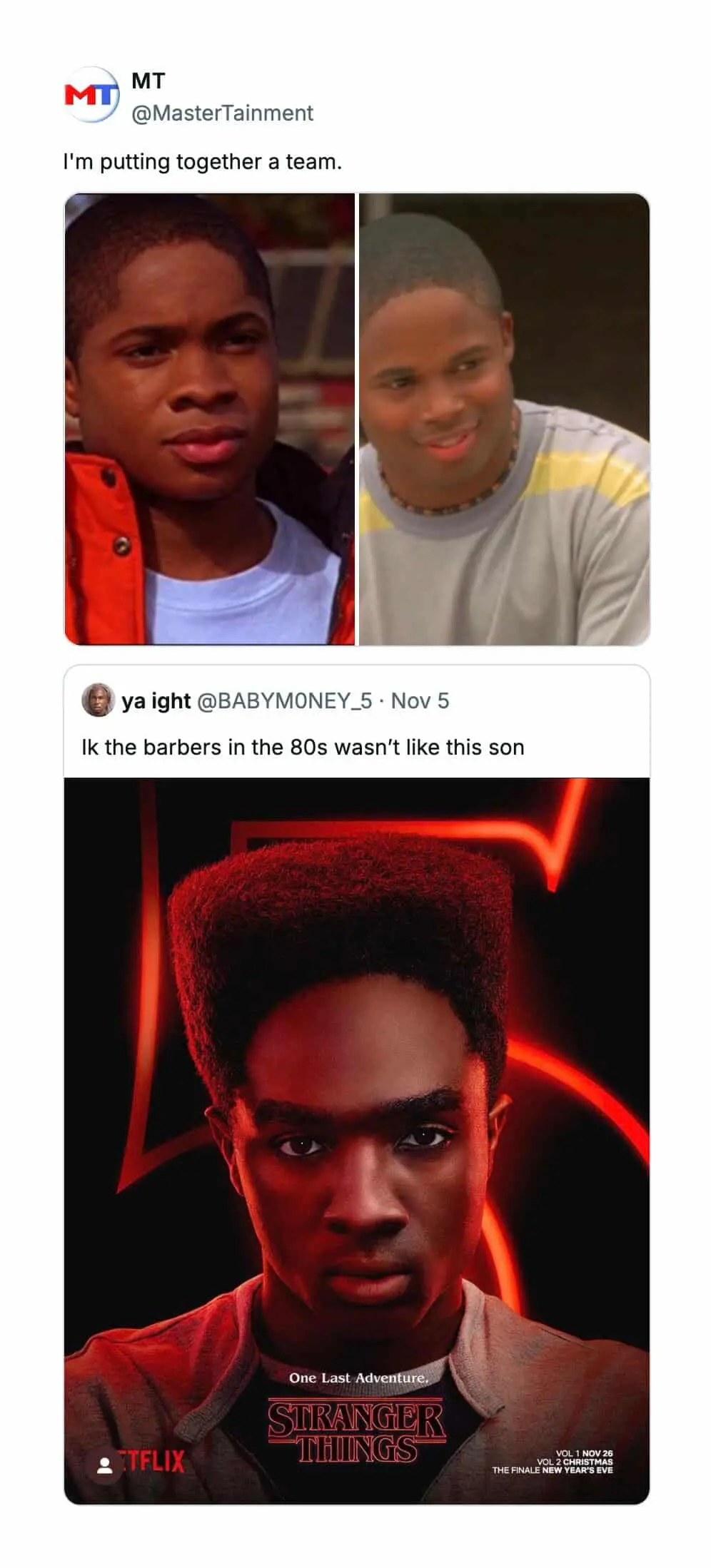Show tagged people on the poster image
The height and width of the screenshot is (1568, 711).
coord(105,1465)
